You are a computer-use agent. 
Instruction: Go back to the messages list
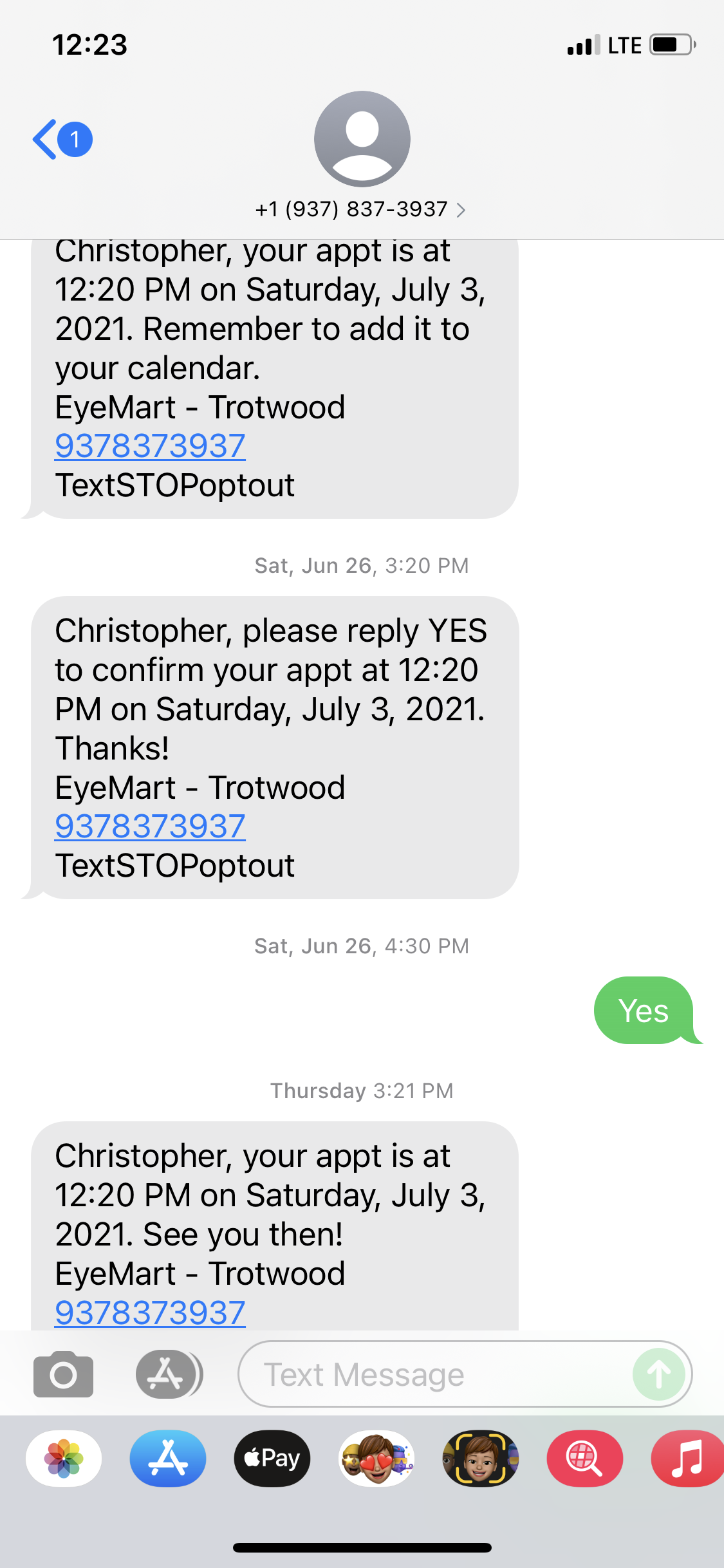(61, 139)
